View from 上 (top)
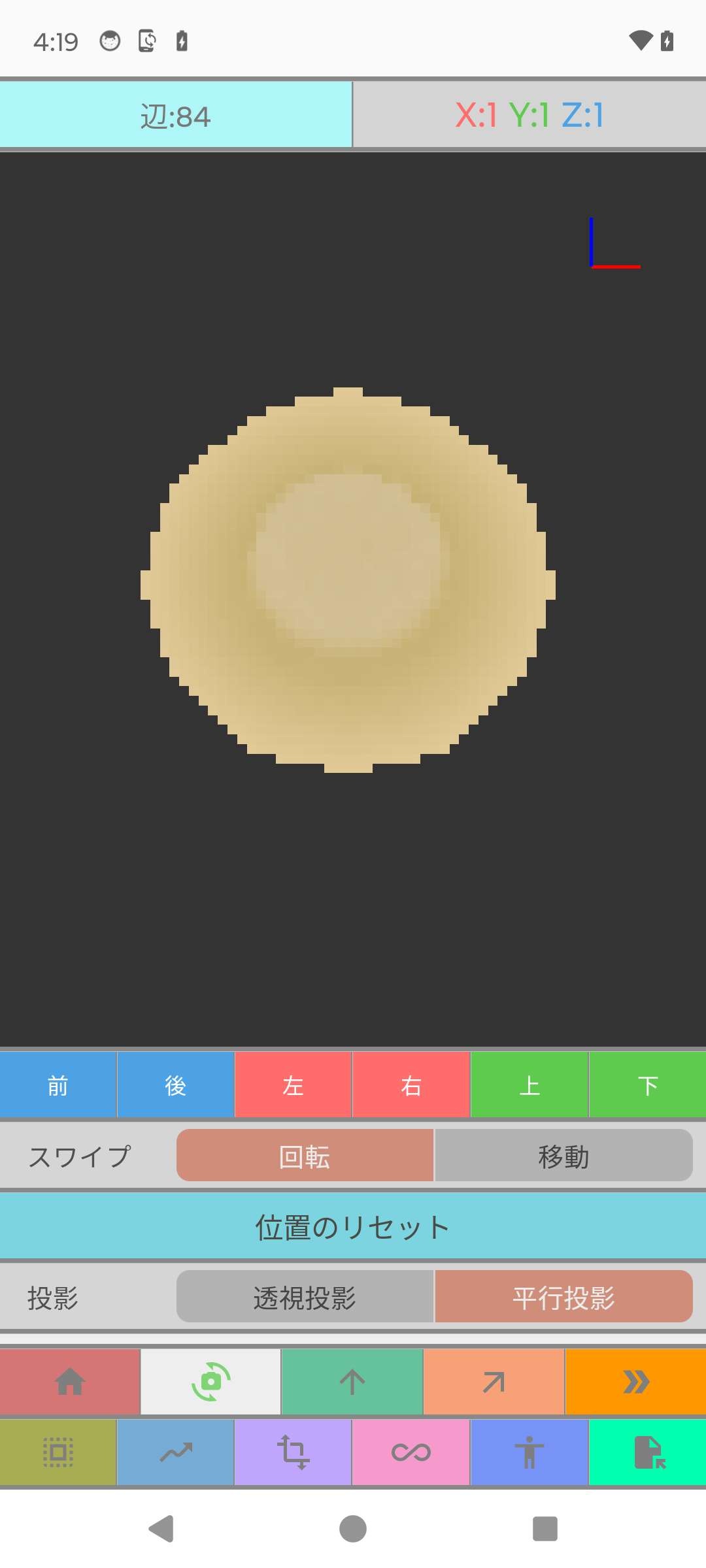The width and height of the screenshot is (706, 1568). [529, 1085]
